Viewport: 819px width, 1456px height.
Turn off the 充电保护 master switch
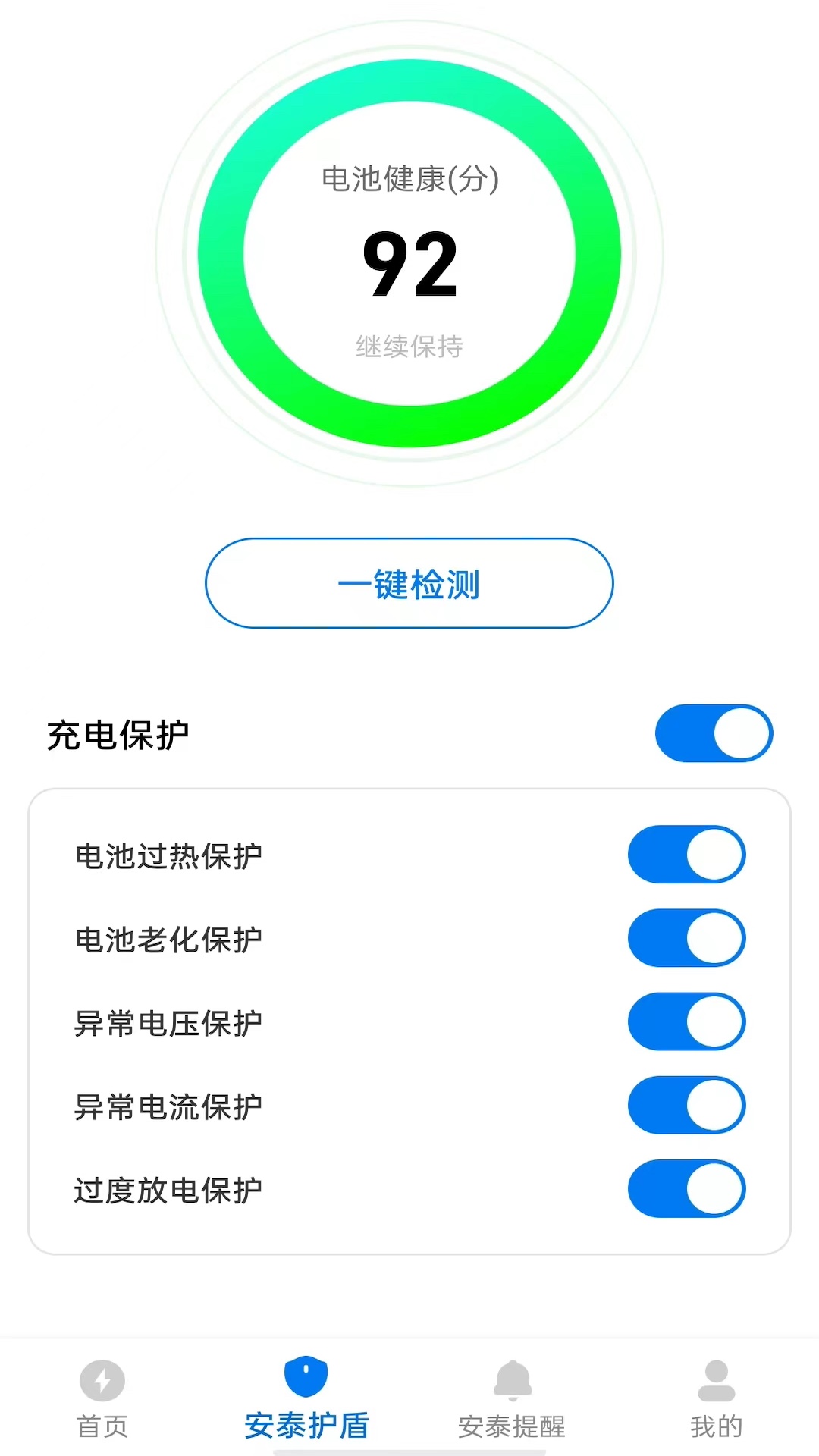point(714,733)
